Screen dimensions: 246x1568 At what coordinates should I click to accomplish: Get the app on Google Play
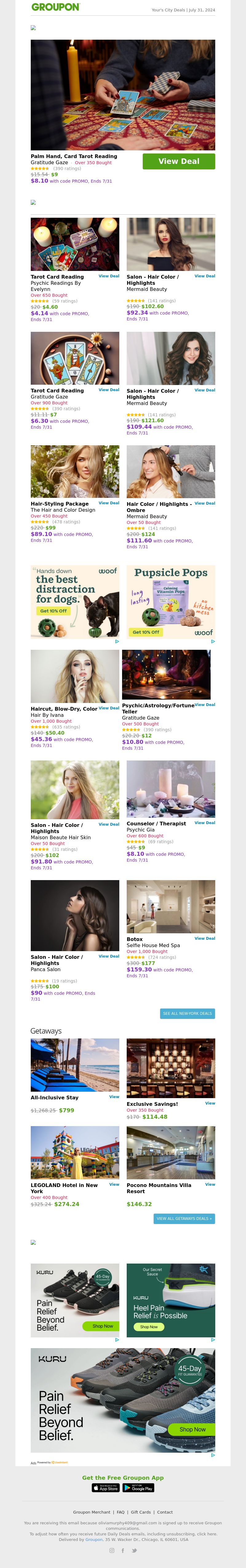pyautogui.click(x=138, y=1488)
